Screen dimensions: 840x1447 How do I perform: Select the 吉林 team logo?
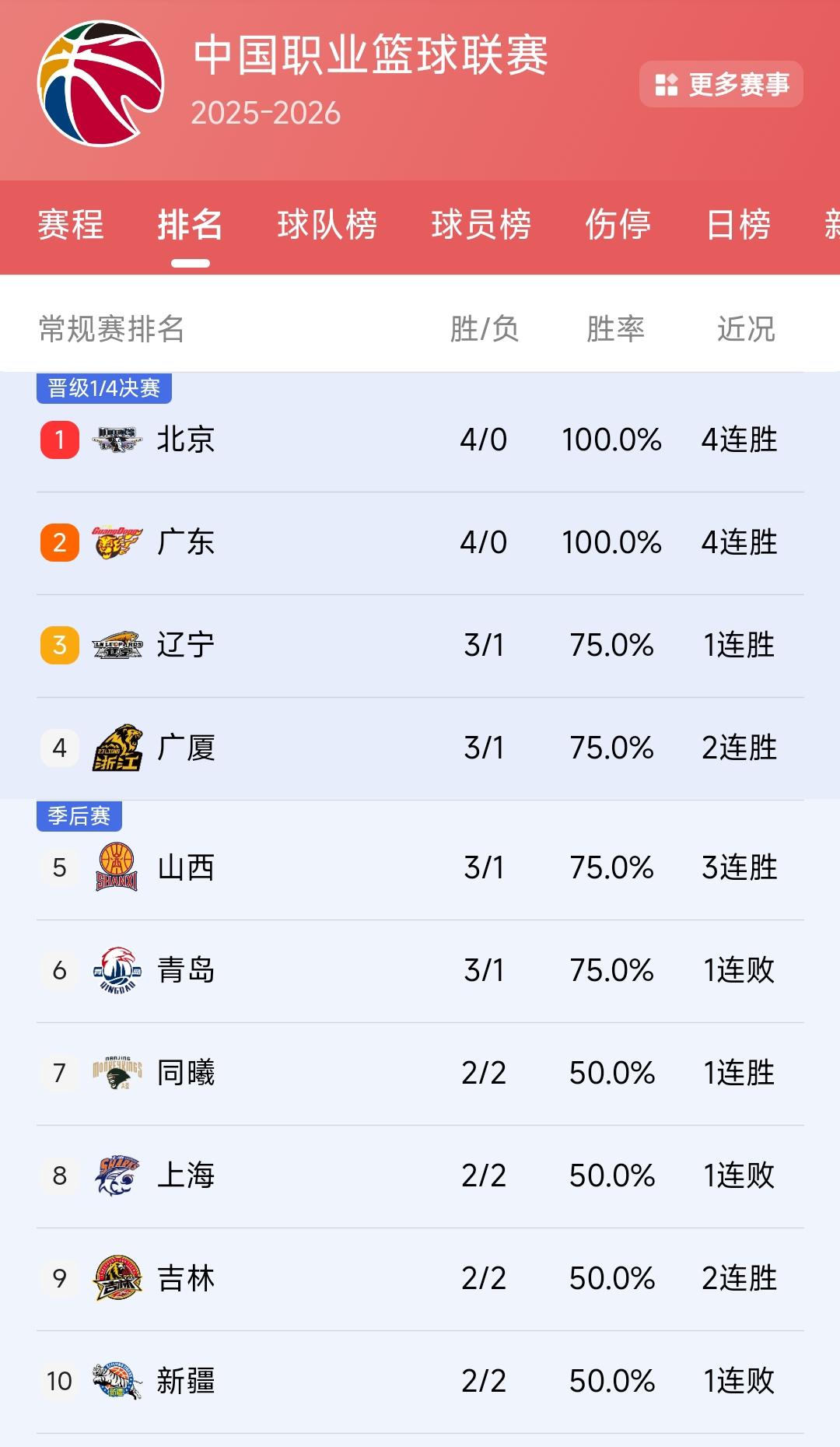tap(115, 1278)
